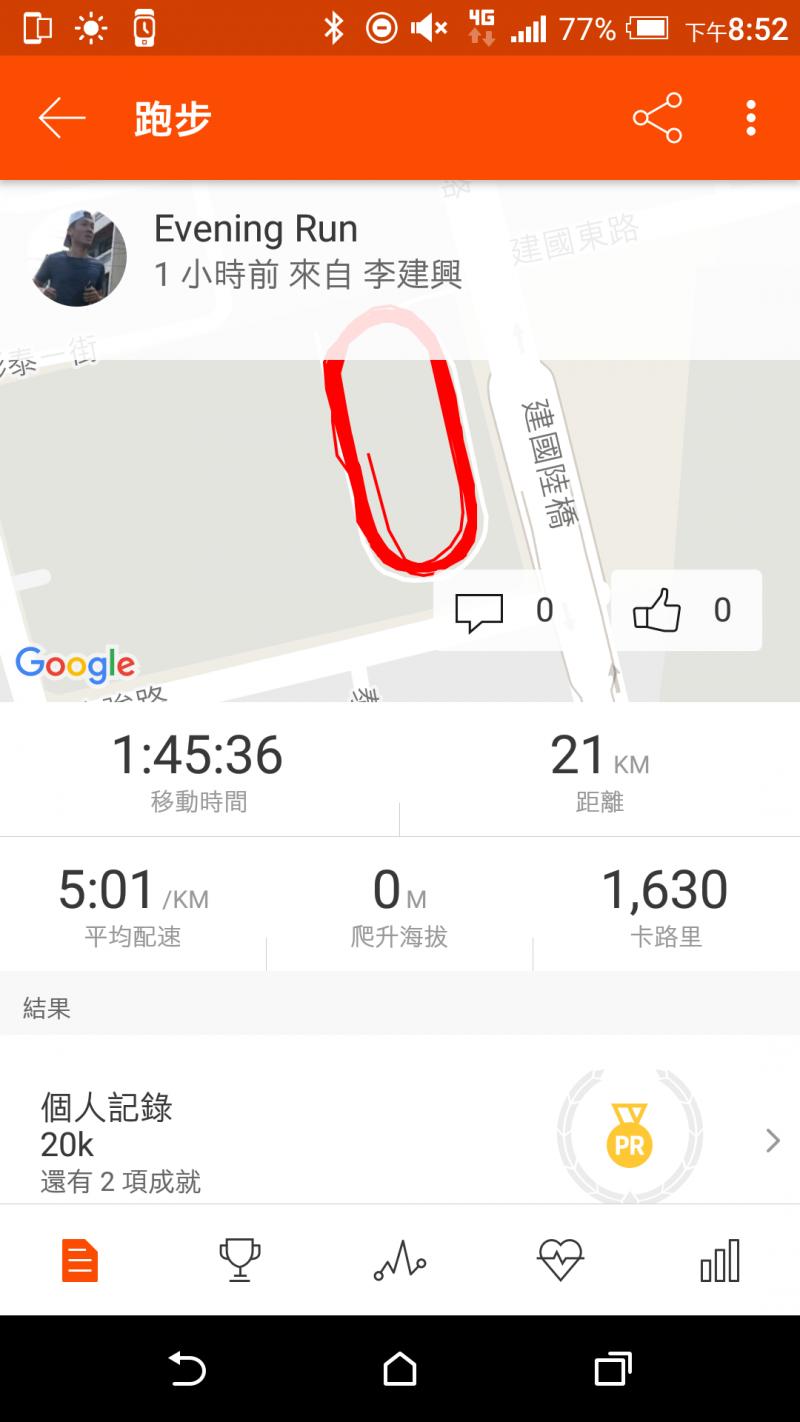Open the 20k personal record results

pyautogui.click(x=400, y=1141)
